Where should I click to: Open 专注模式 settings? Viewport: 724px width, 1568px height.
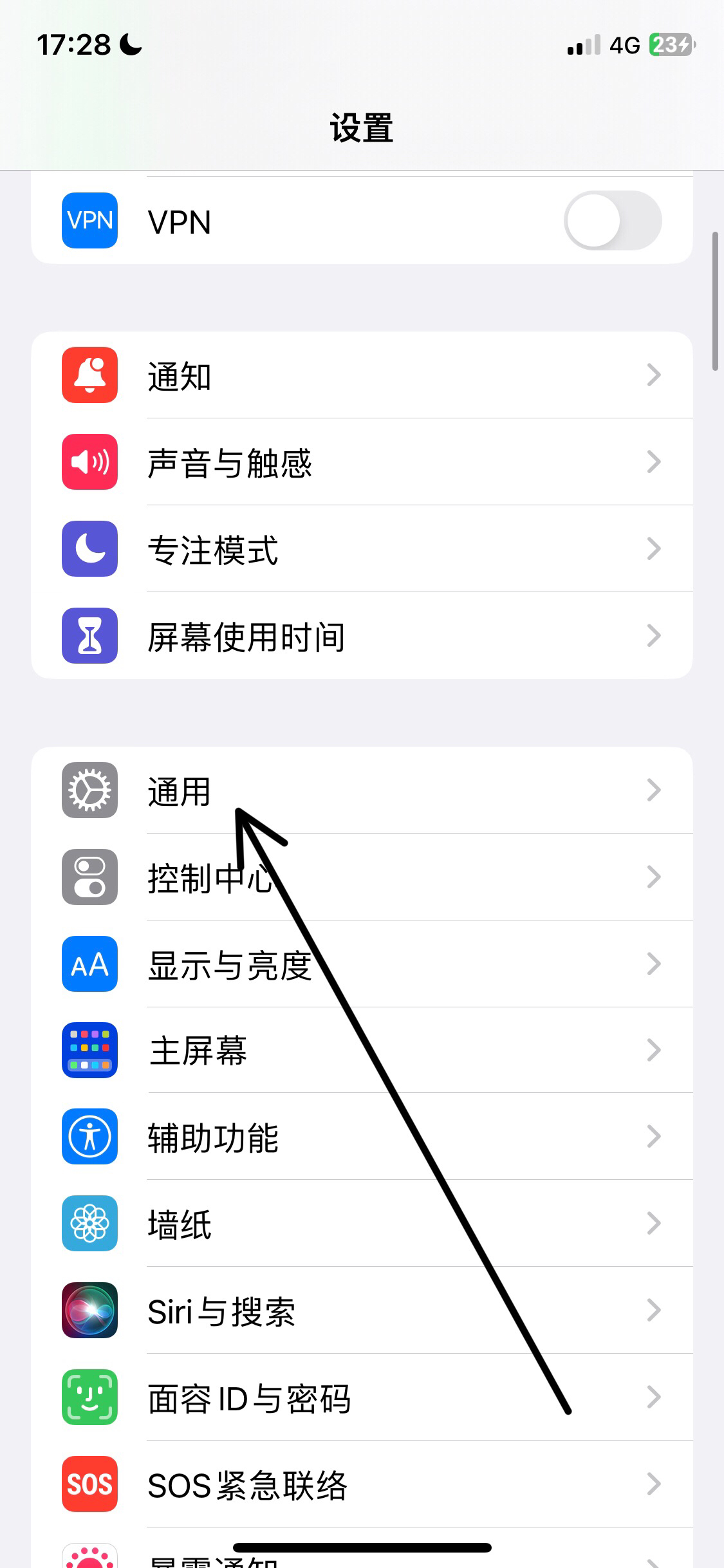click(x=362, y=549)
